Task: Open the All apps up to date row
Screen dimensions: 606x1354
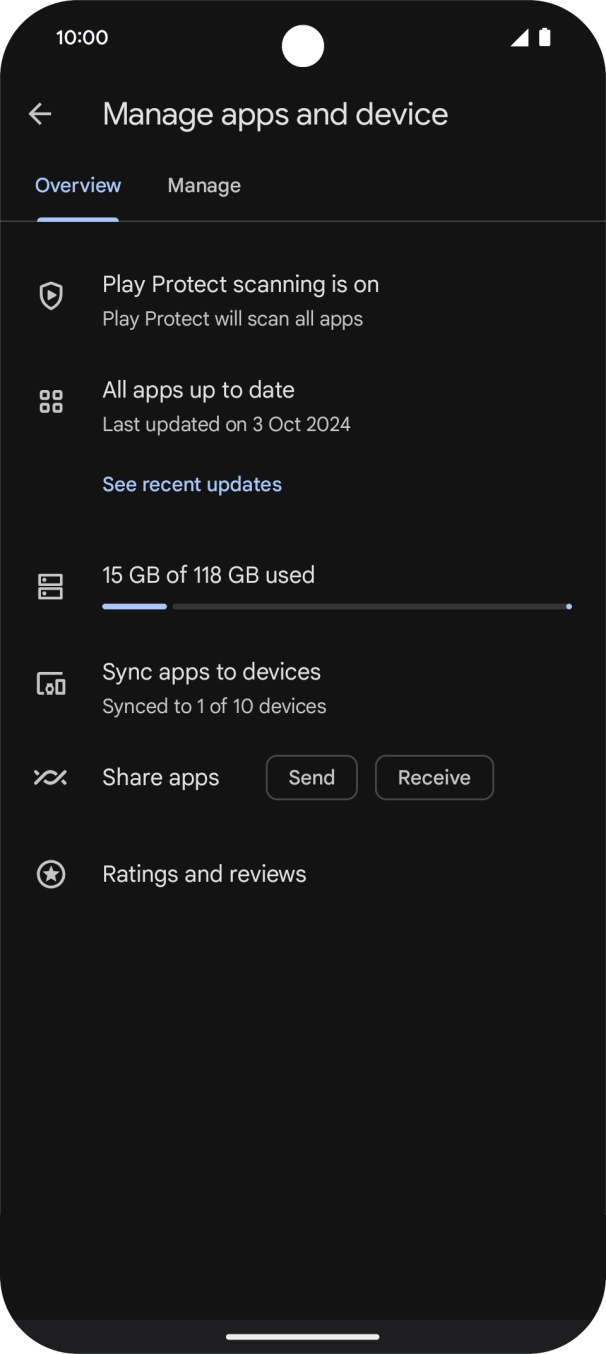Action: 226,406
